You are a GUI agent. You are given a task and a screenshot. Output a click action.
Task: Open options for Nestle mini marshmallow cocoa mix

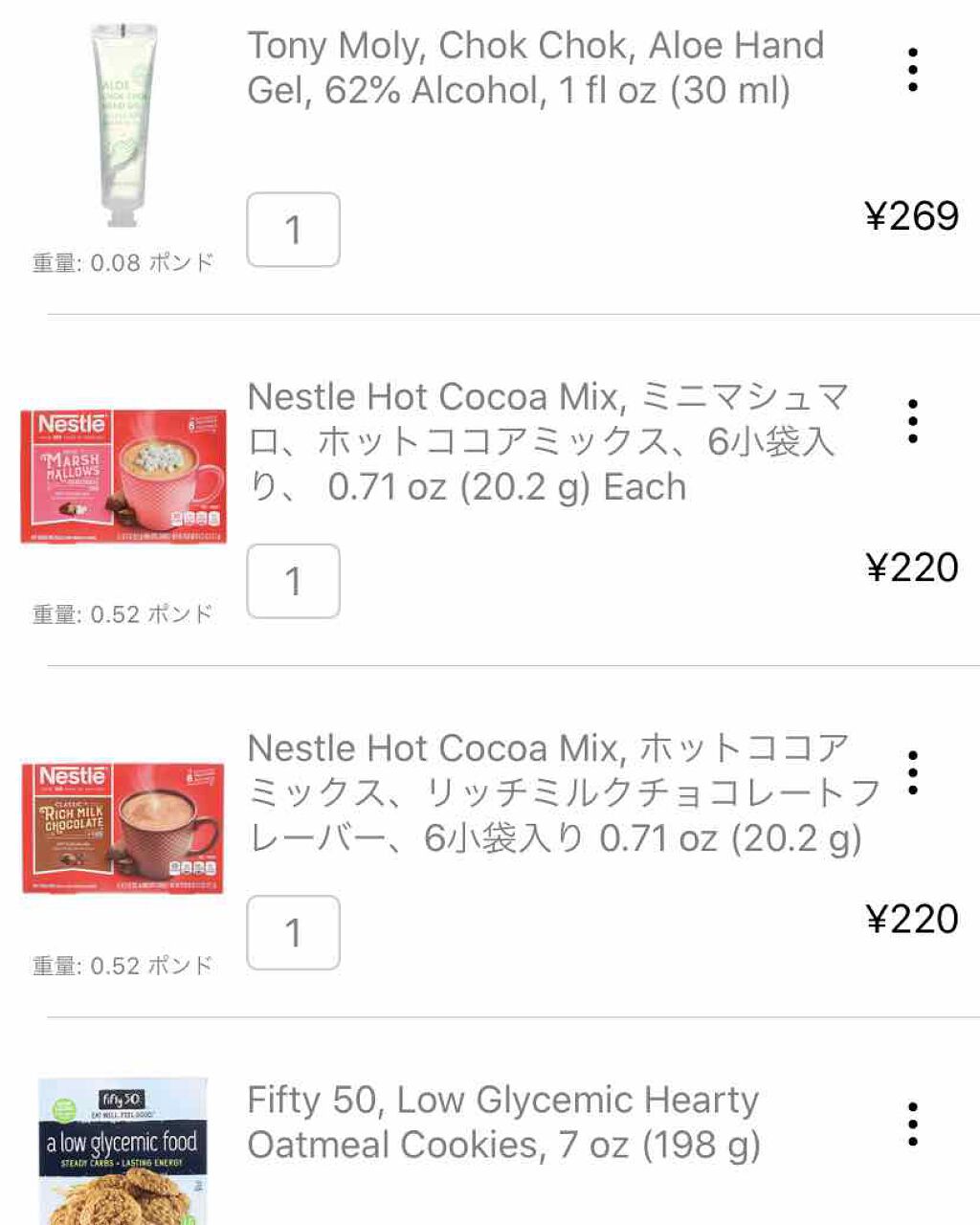tap(913, 421)
